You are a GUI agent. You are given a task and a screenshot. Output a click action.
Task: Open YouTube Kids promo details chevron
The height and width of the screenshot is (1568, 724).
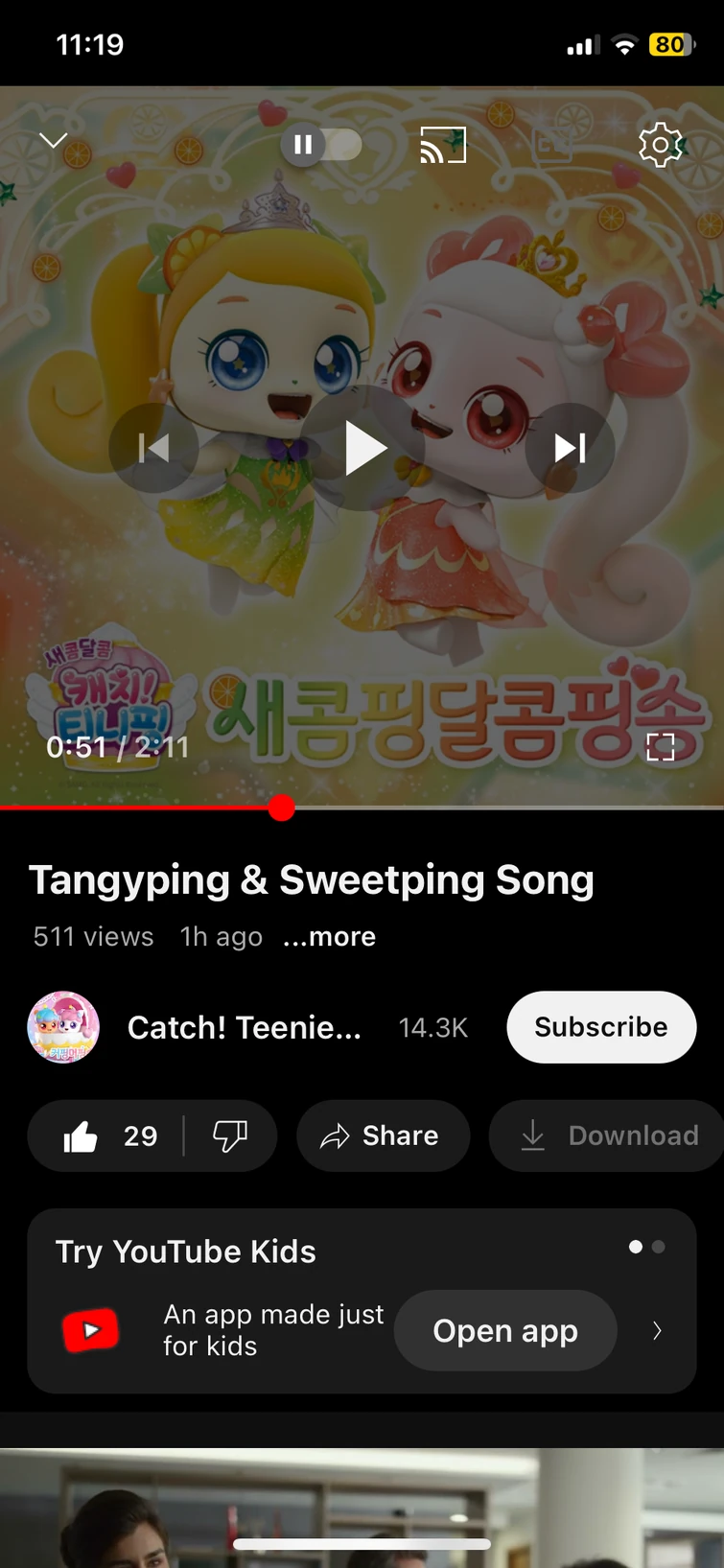[656, 1330]
